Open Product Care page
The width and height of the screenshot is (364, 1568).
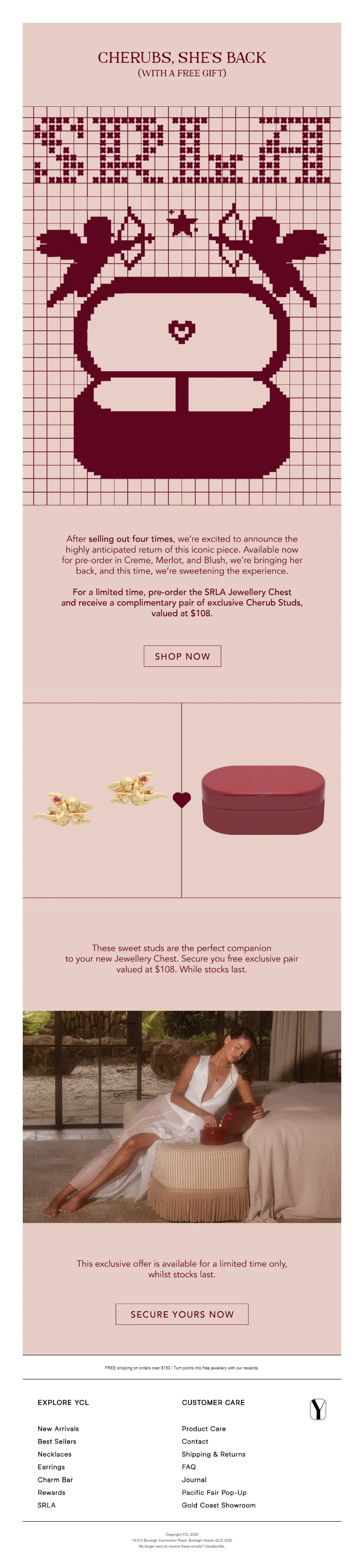coord(204,1428)
